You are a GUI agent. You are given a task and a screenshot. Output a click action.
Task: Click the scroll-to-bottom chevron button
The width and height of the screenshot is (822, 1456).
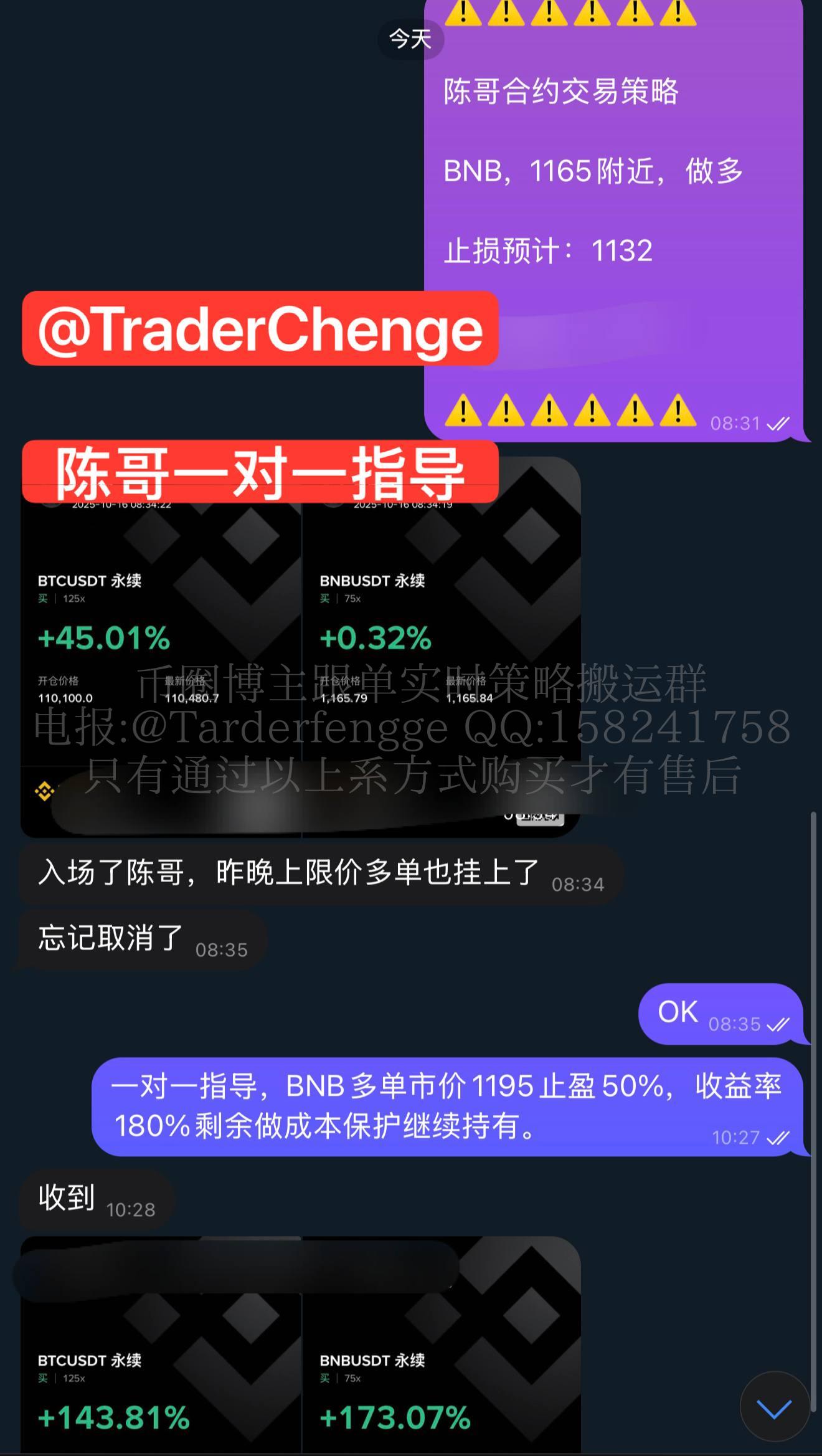[774, 1406]
